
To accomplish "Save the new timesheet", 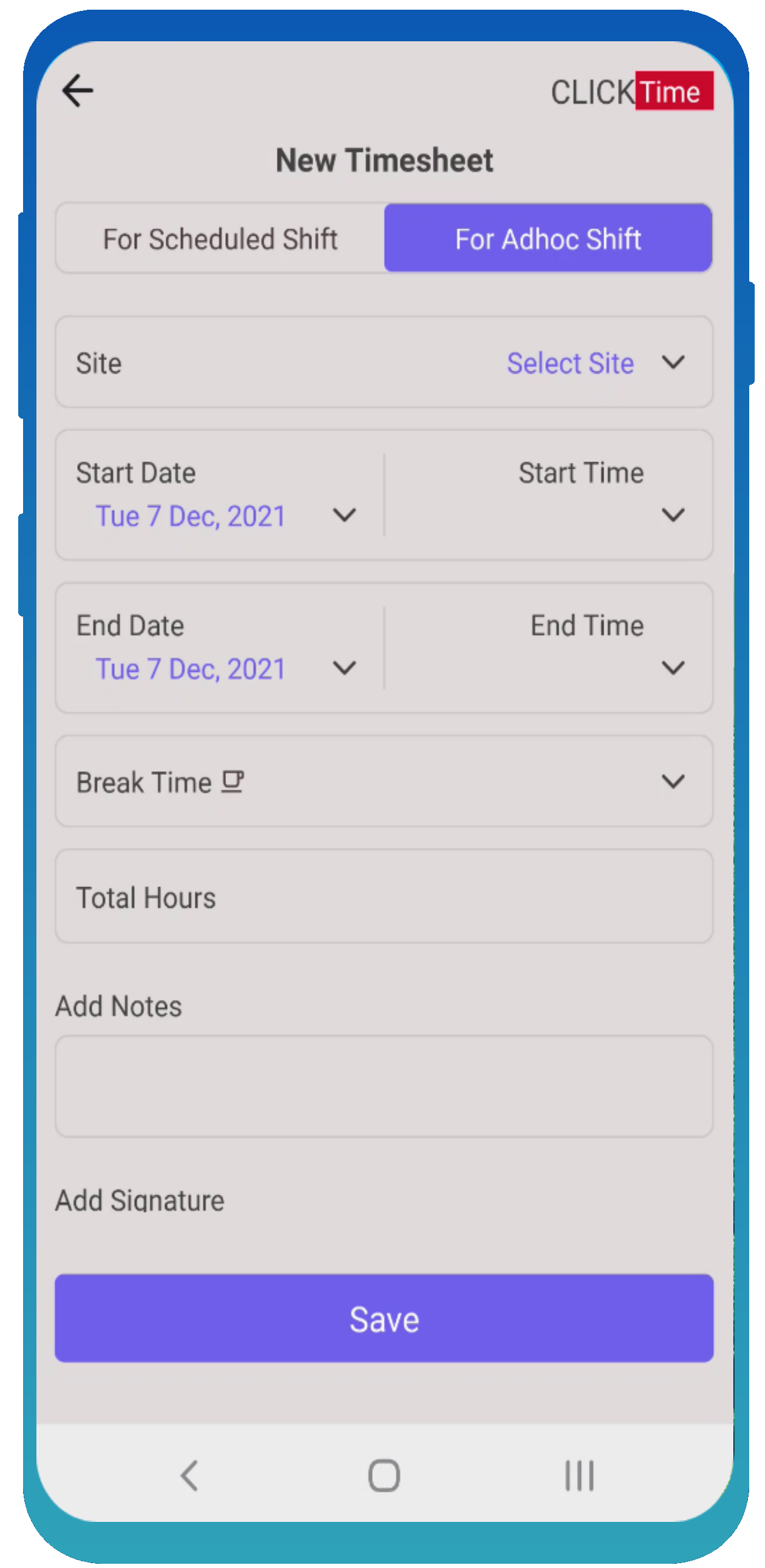I will [x=384, y=1319].
